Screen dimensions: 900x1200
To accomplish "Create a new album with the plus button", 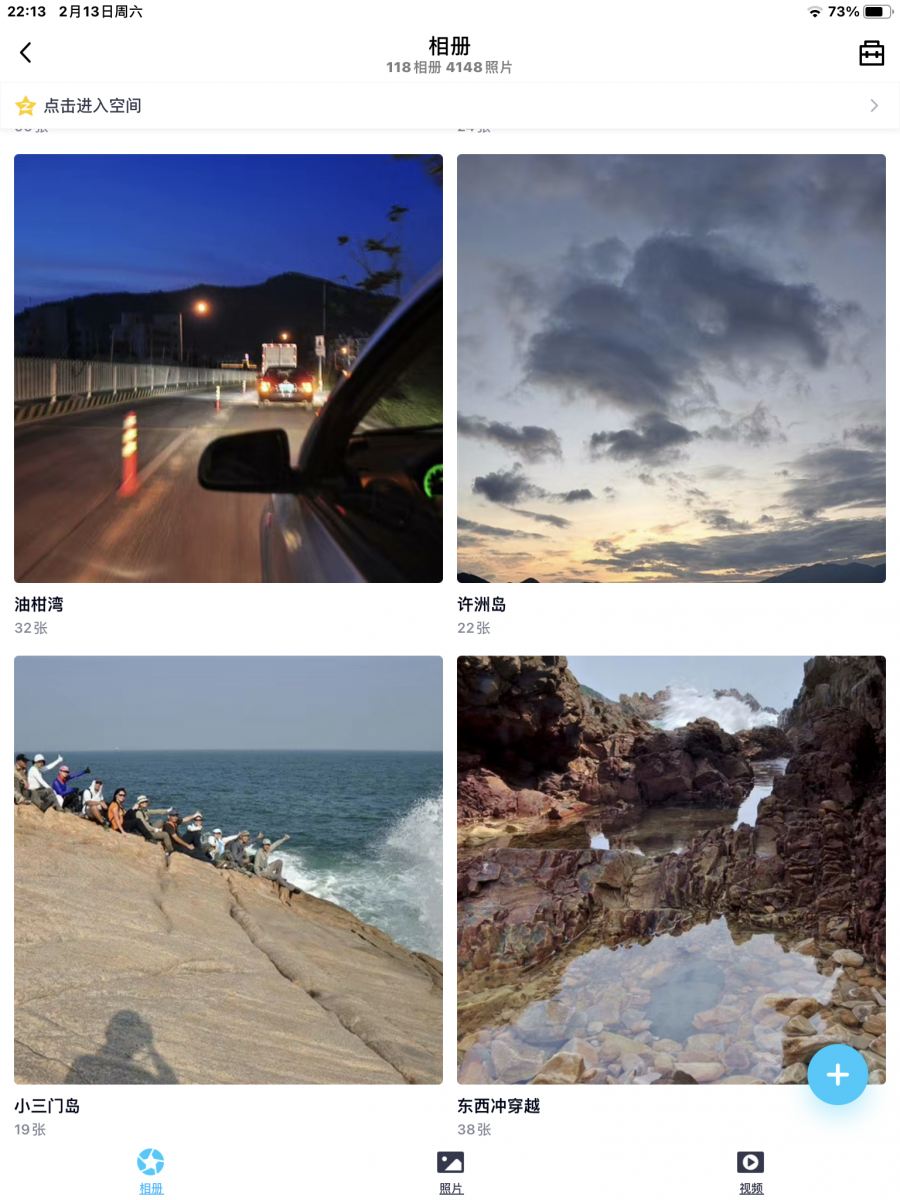I will point(837,1075).
